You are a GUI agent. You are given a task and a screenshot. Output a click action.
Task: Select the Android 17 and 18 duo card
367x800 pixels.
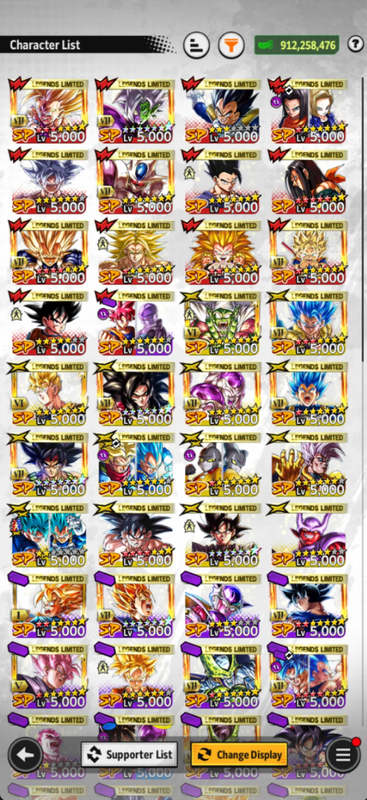point(308,111)
